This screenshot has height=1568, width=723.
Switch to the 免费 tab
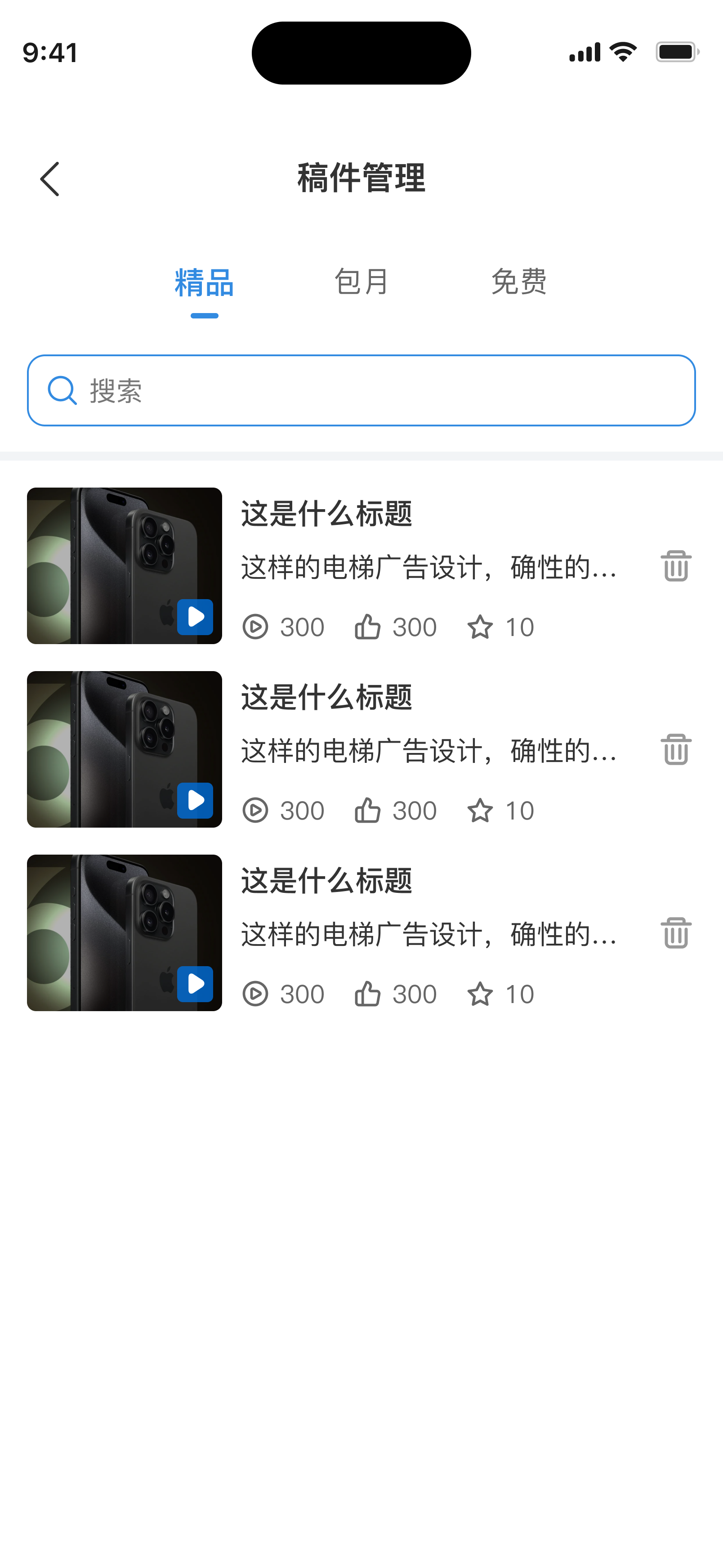(x=518, y=282)
